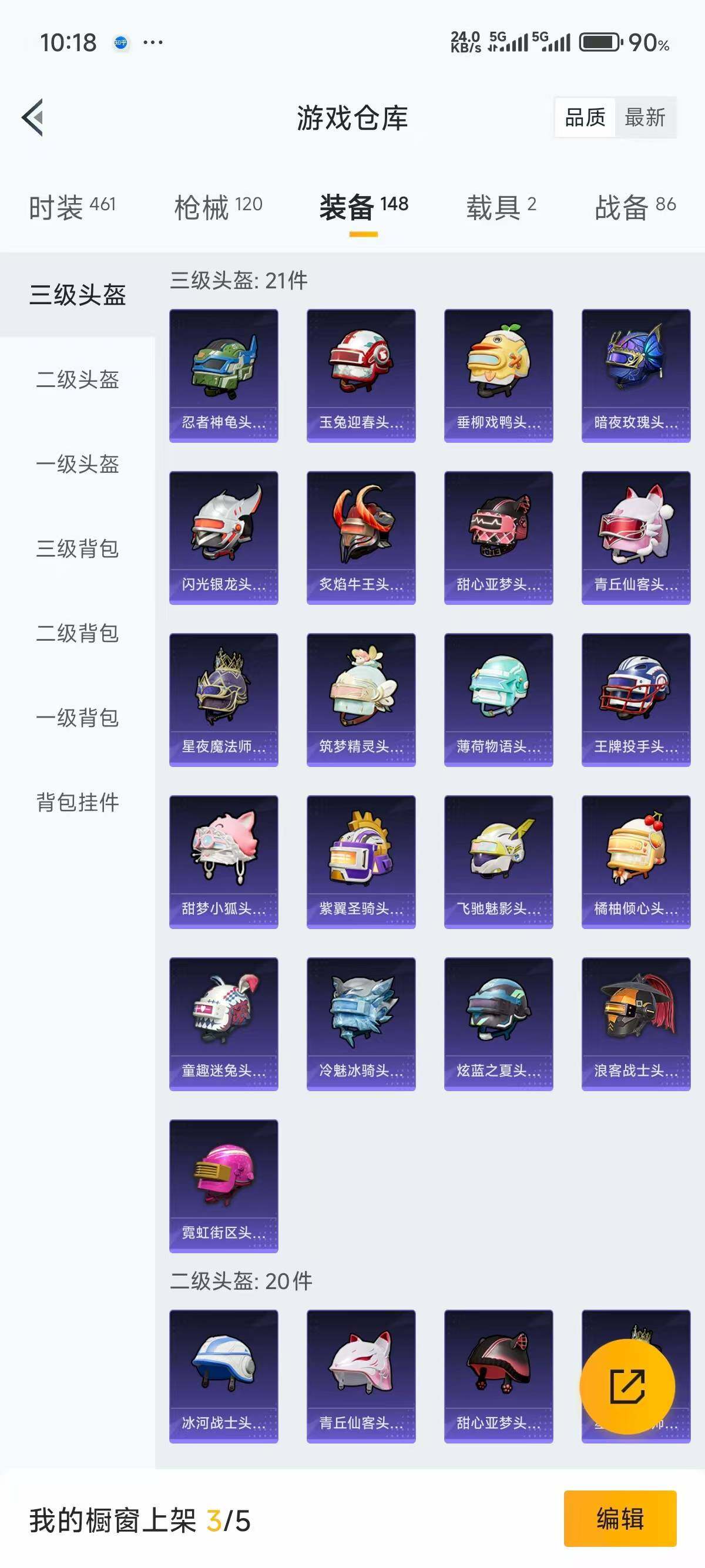705x1568 pixels.
Task: Open the 一级背包 category
Action: (78, 718)
